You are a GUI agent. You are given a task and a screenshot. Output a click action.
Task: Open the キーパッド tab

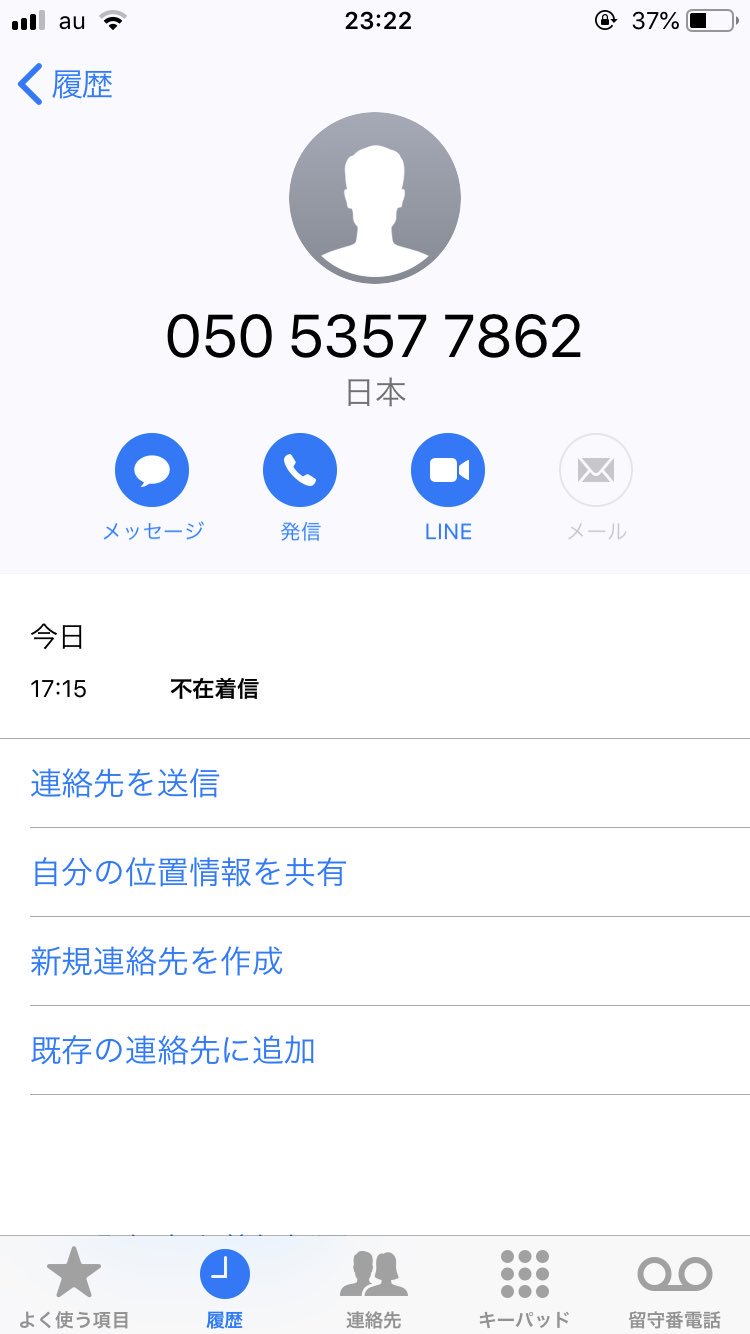[x=524, y=1286]
